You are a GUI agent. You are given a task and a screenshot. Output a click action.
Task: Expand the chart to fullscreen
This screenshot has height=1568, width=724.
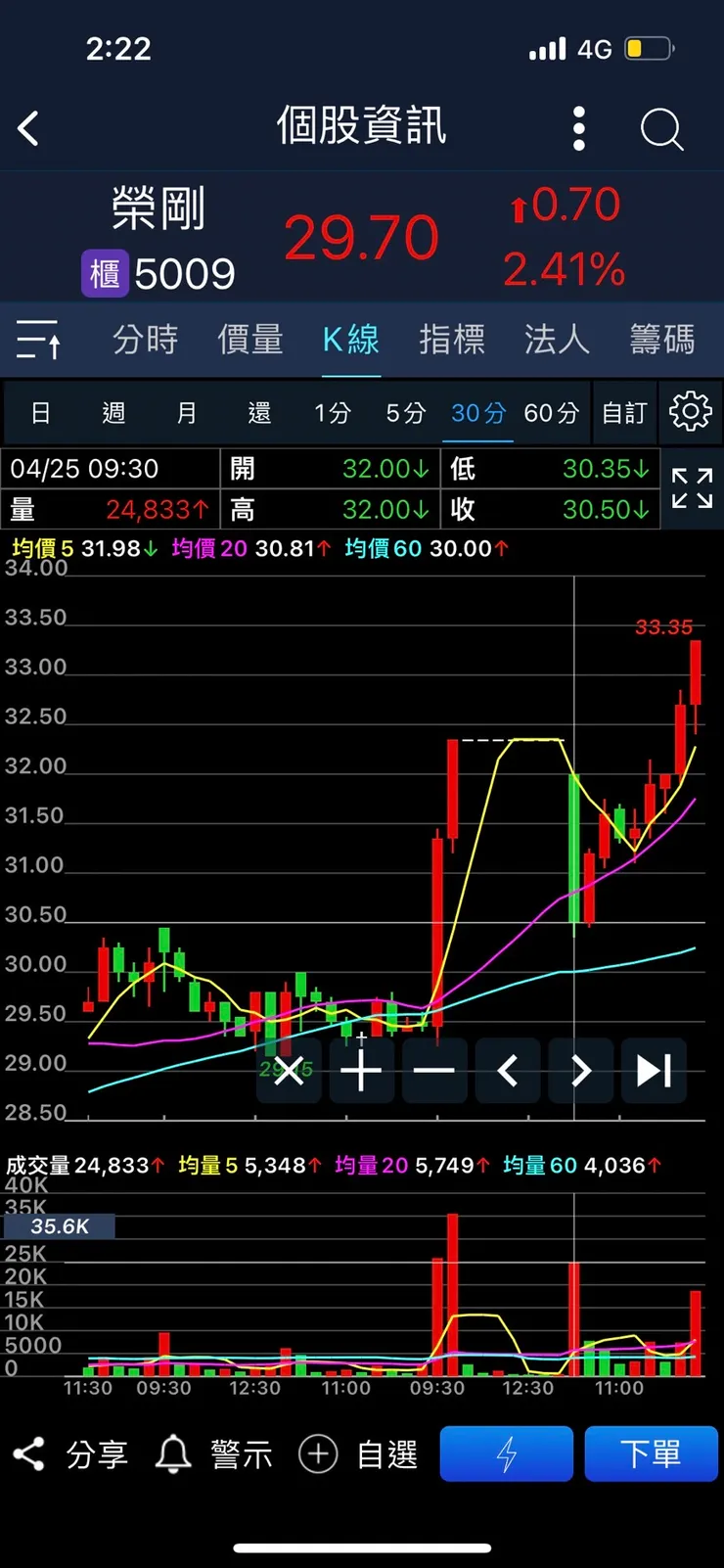[x=692, y=487]
